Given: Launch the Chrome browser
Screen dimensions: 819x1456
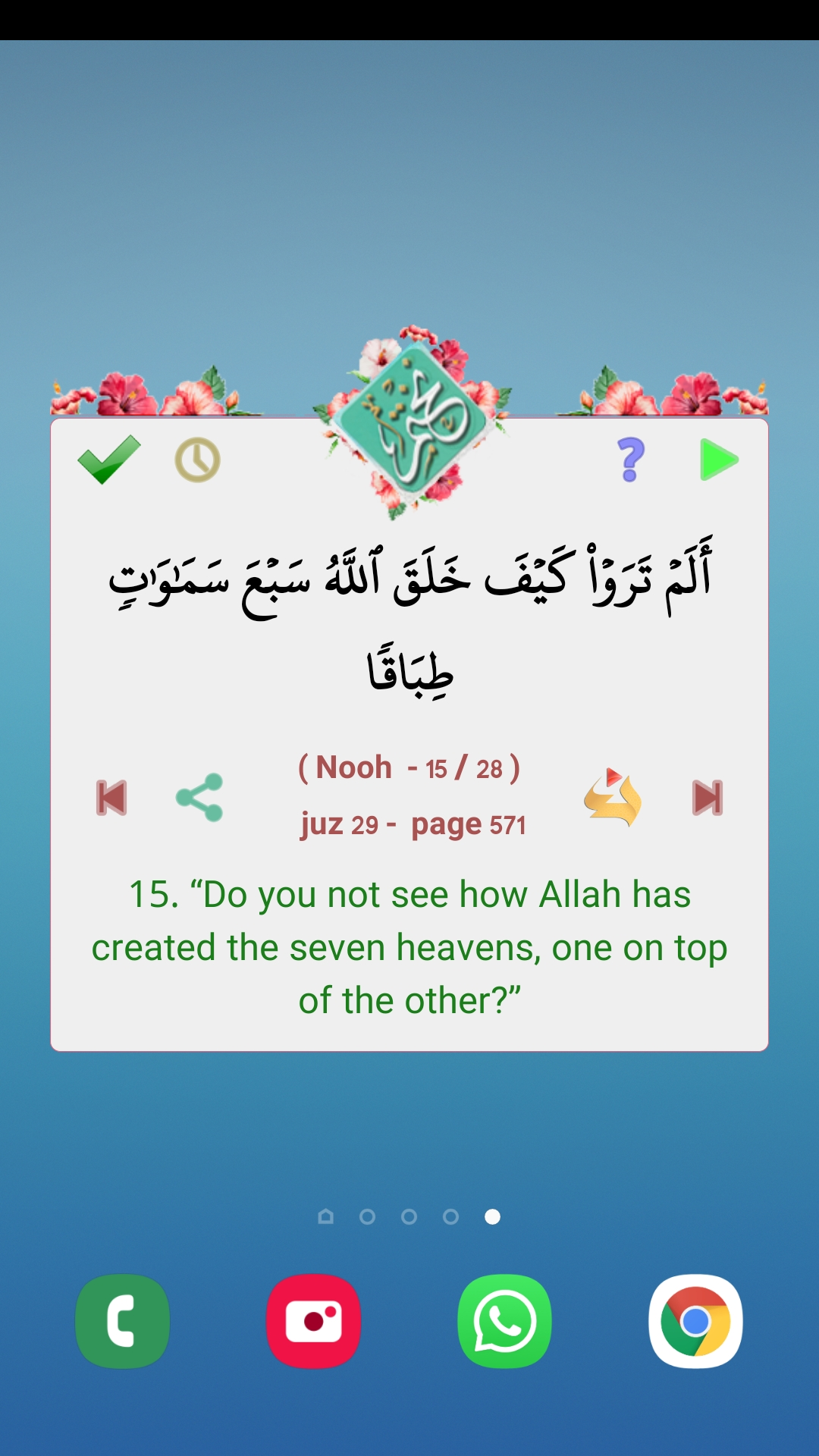Looking at the screenshot, I should [x=696, y=1322].
